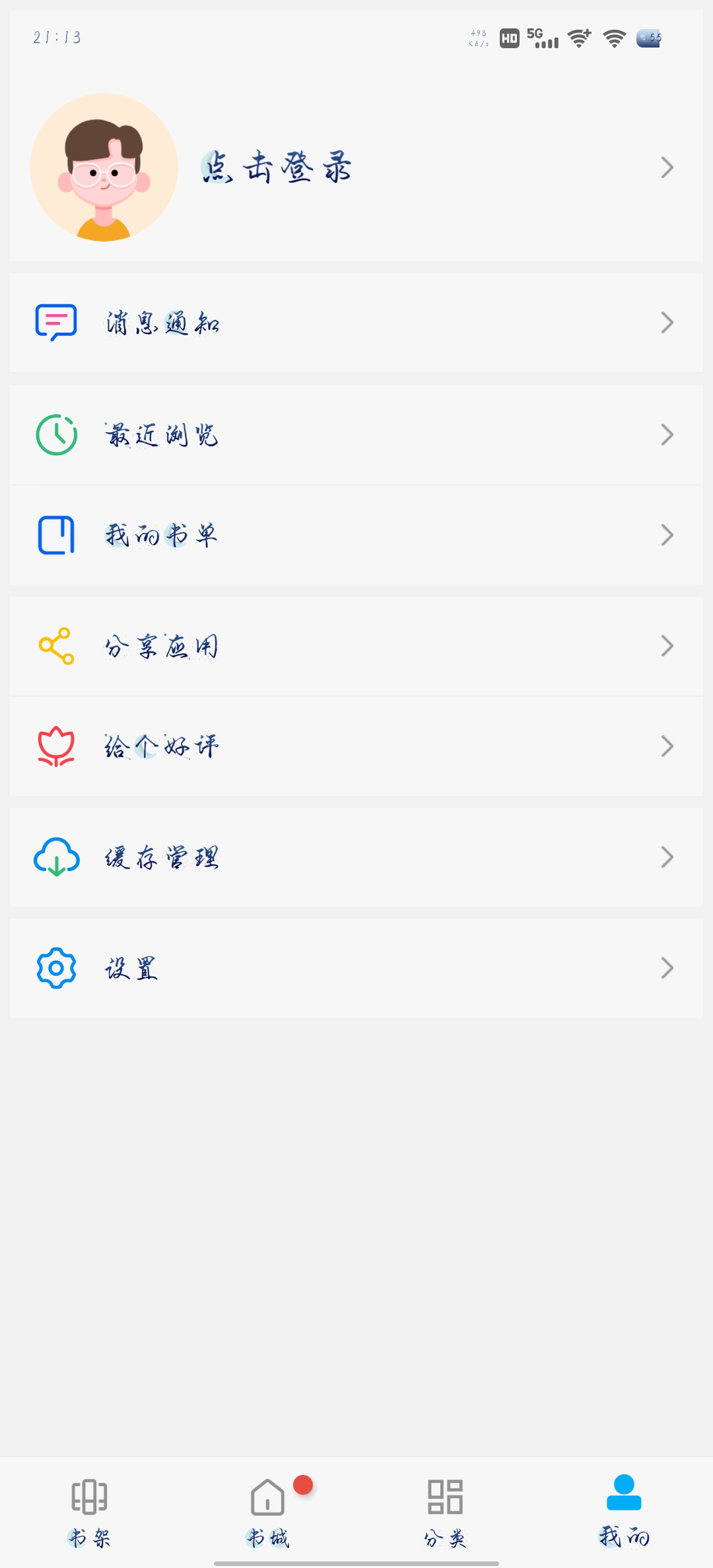Select the 书架 bookshelf icon

pyautogui.click(x=90, y=1495)
